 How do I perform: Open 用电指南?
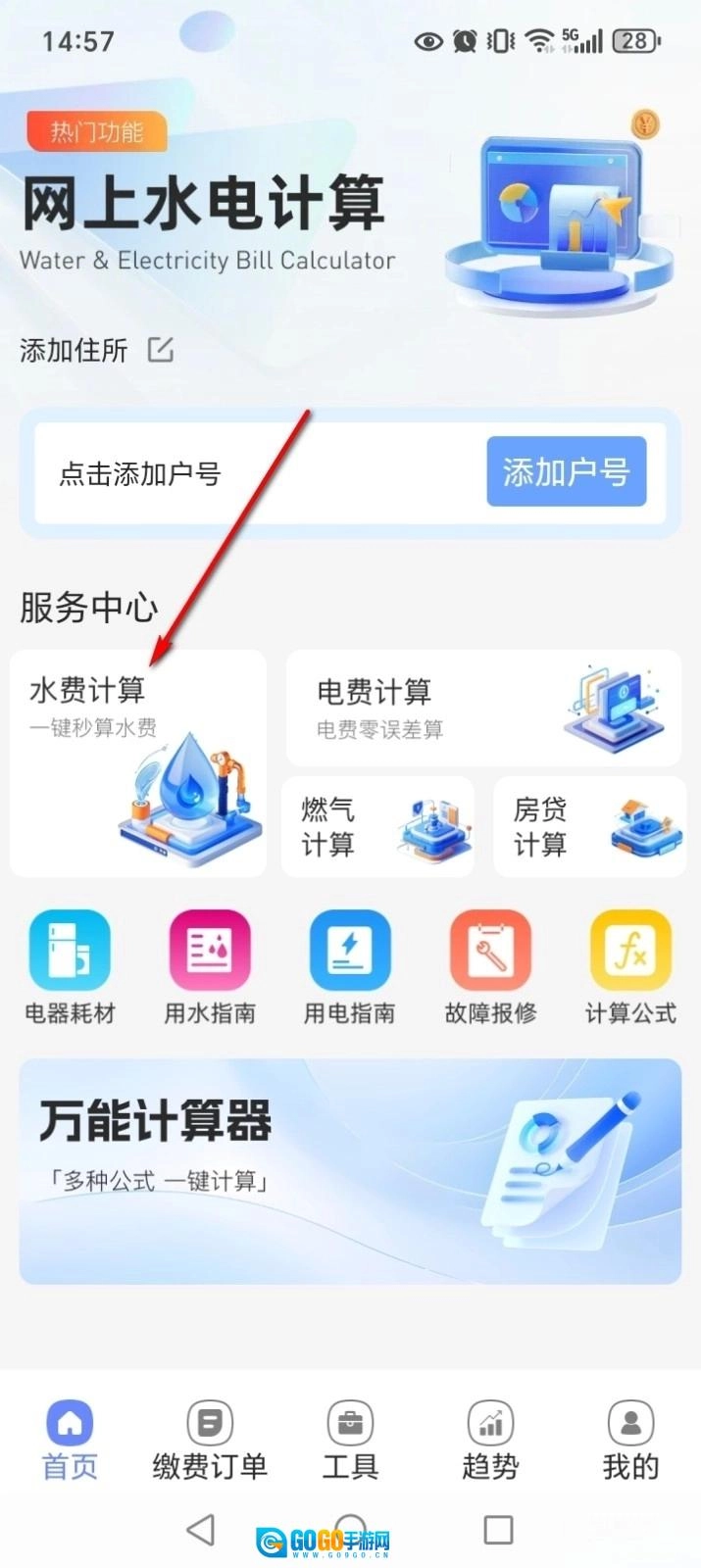point(350,966)
